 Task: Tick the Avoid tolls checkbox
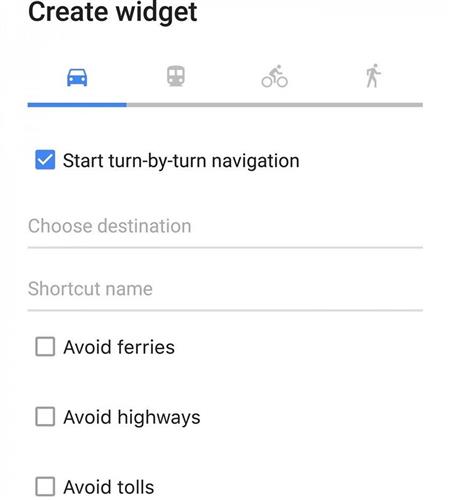tap(45, 487)
